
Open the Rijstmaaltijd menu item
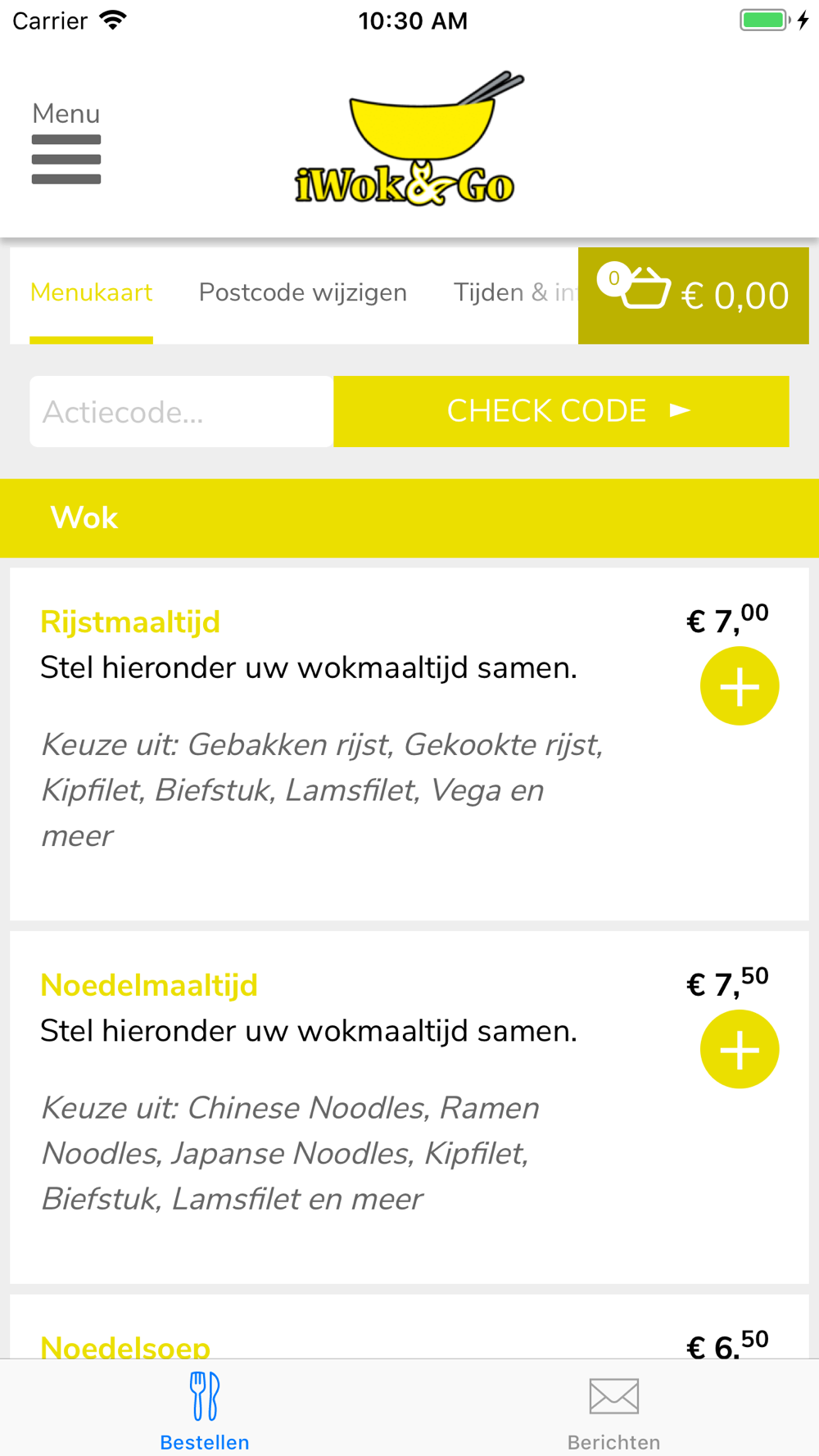click(130, 622)
